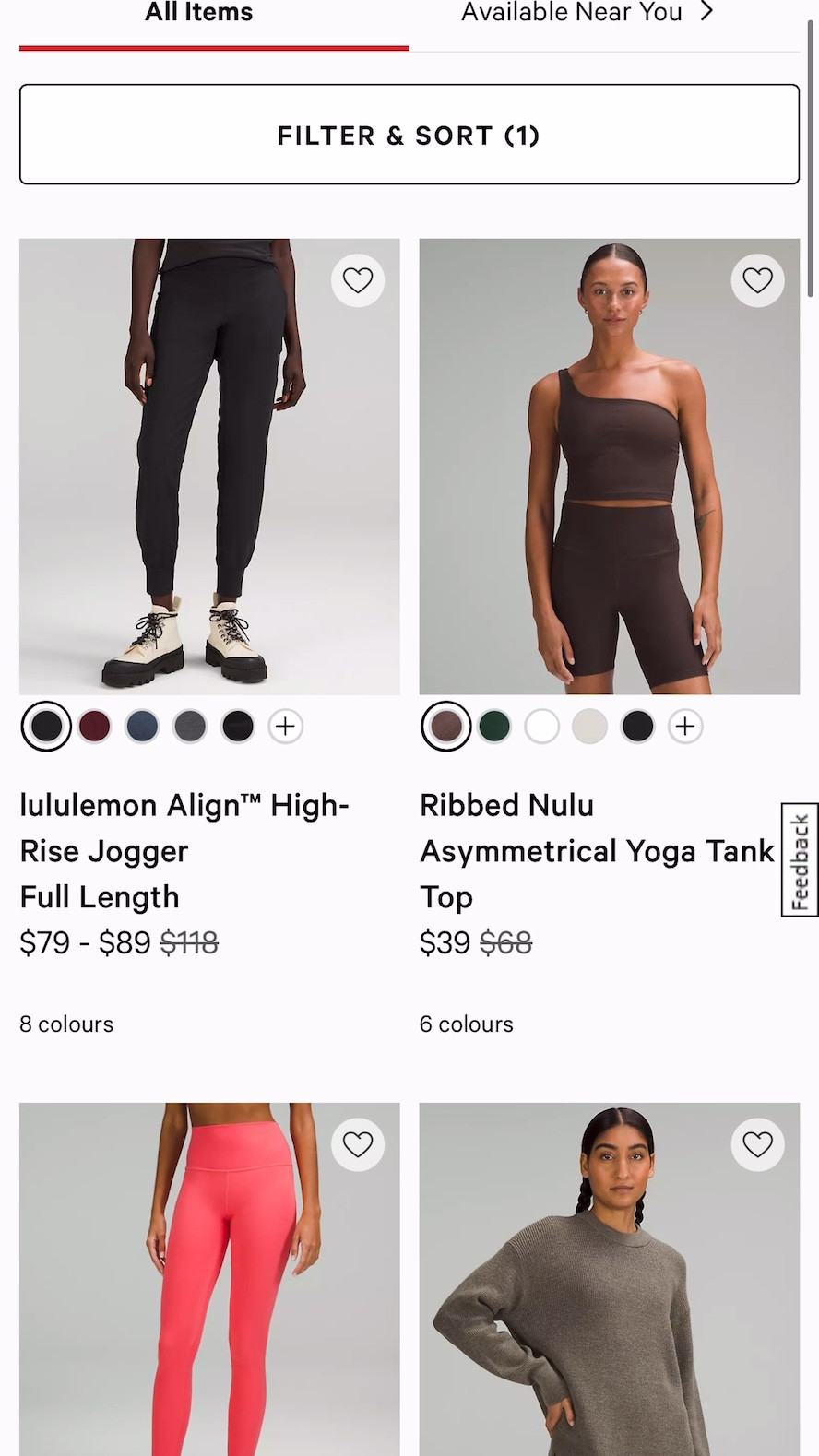This screenshot has width=819, height=1456.
Task: Tap the heart on the pink leggings
Action: click(358, 1143)
